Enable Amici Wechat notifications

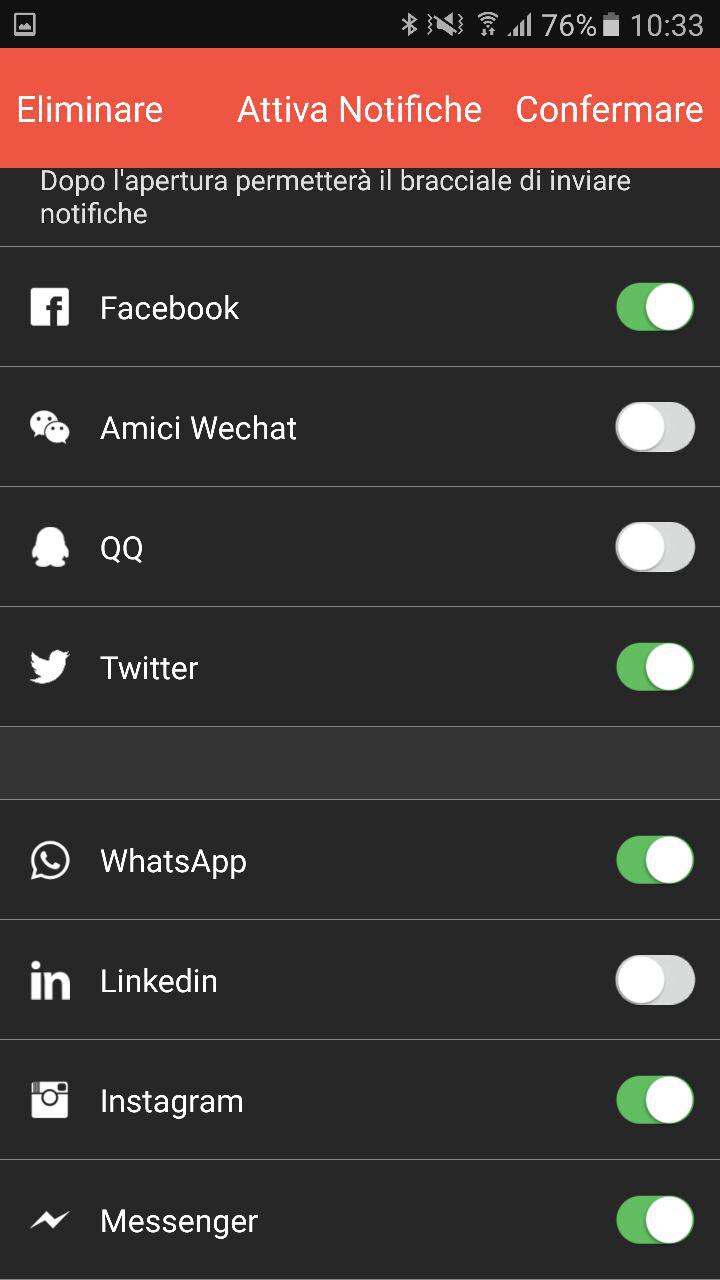coord(655,427)
